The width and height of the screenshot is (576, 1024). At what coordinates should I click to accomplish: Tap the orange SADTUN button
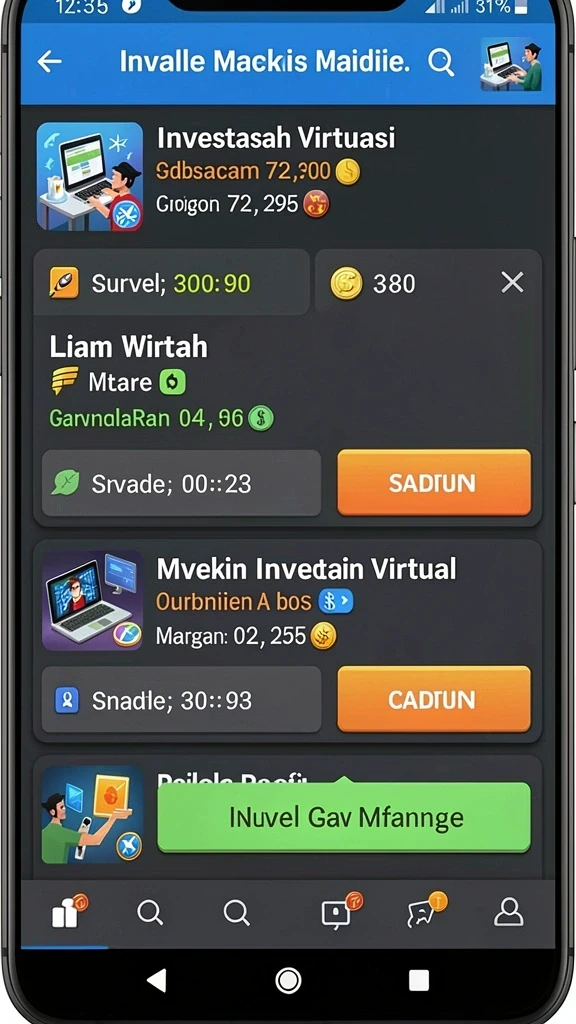(434, 483)
